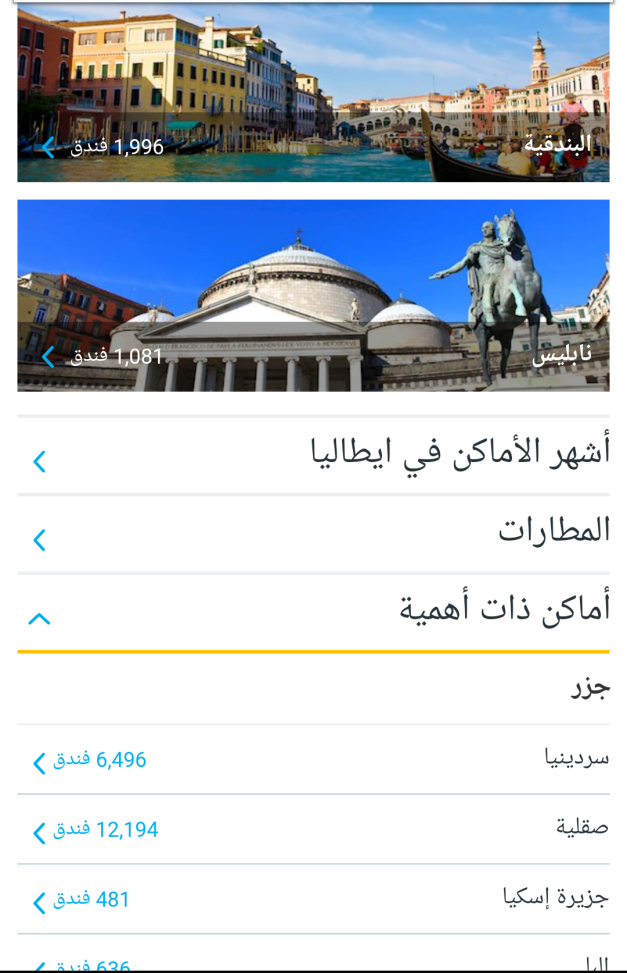This screenshot has width=627, height=973.
Task: Collapse the أماكن ذات أهمية section
Action: pos(313,612)
